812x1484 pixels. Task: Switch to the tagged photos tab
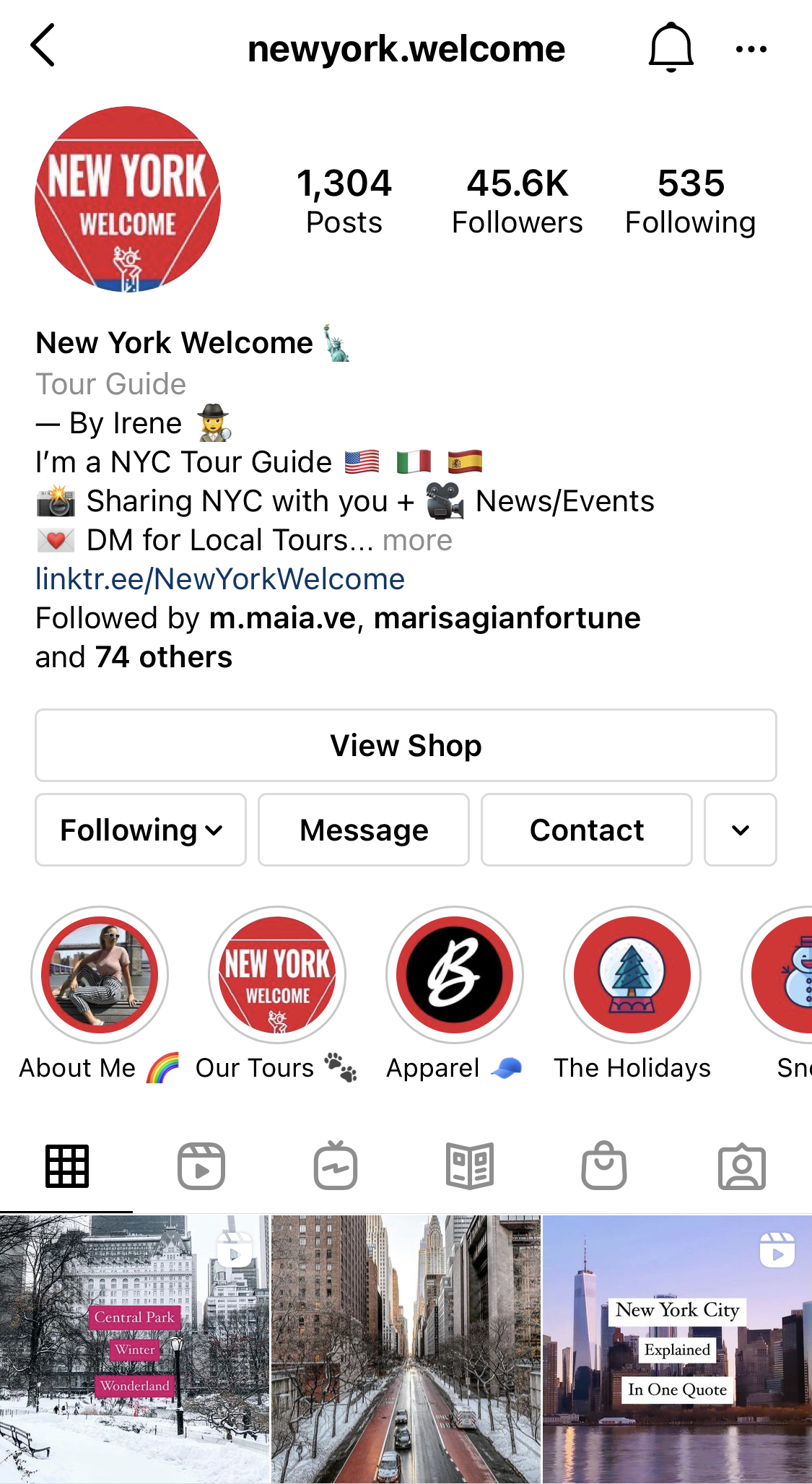pyautogui.click(x=741, y=1166)
